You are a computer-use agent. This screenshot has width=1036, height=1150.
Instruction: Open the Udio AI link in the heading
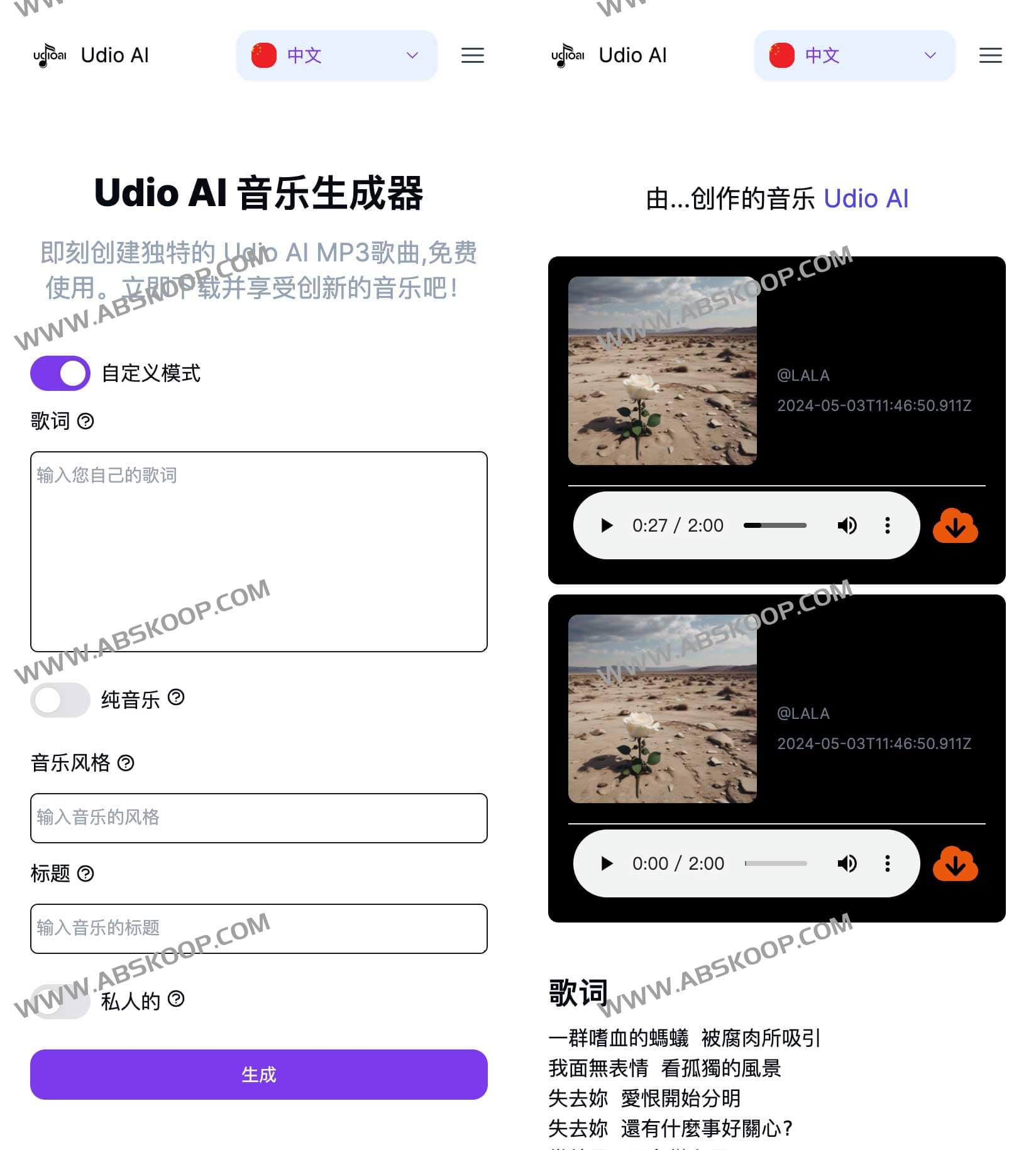click(866, 199)
